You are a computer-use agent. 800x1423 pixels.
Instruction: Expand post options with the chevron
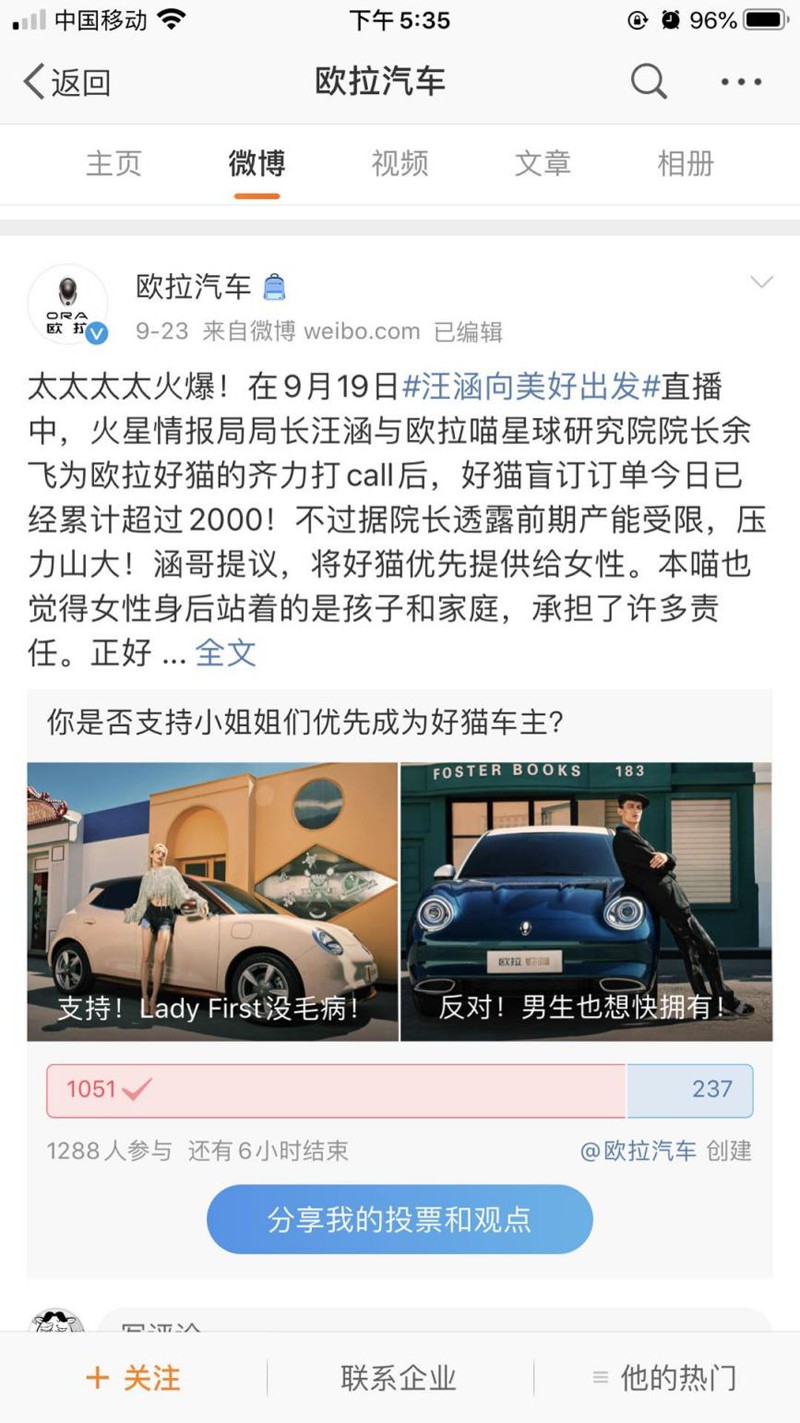coord(762,283)
